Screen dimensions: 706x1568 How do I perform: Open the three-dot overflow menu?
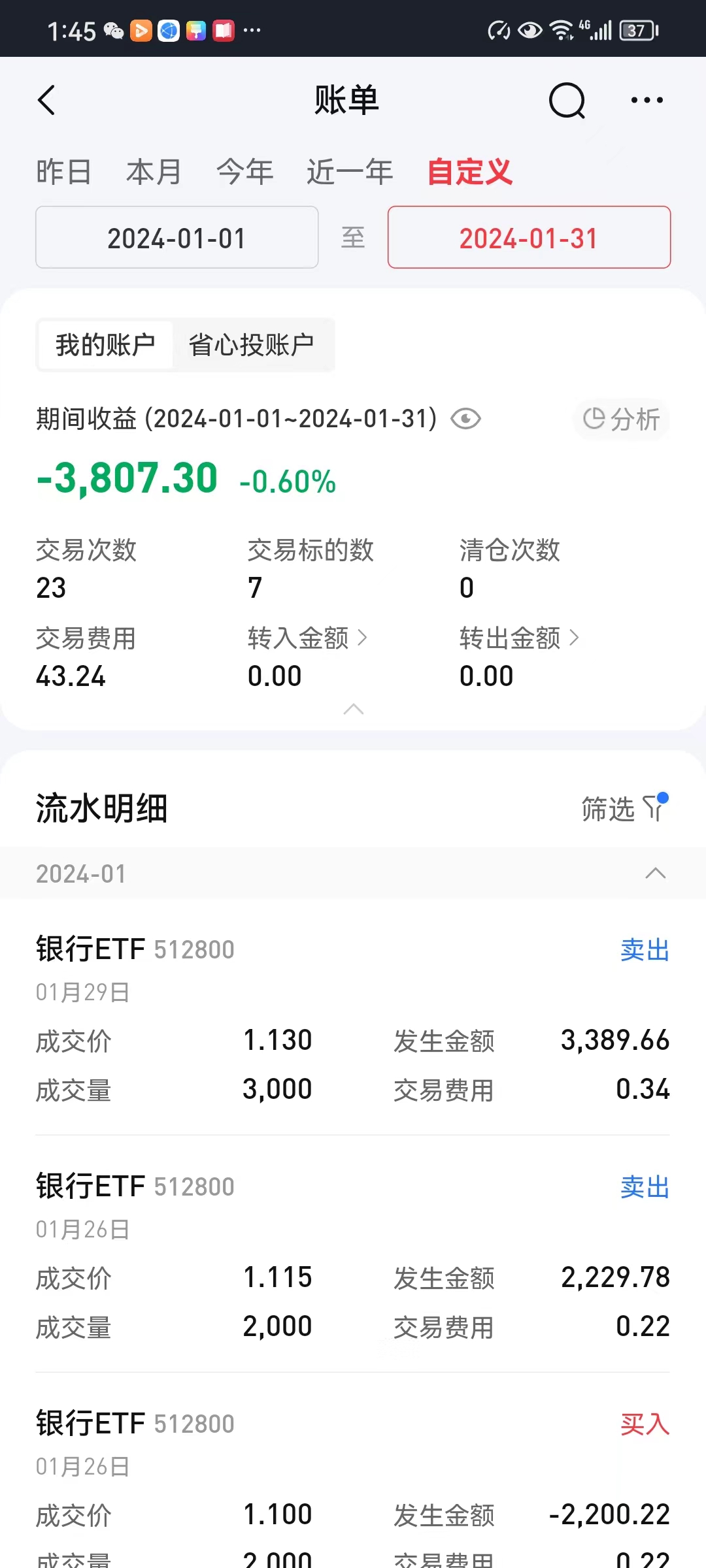[647, 101]
